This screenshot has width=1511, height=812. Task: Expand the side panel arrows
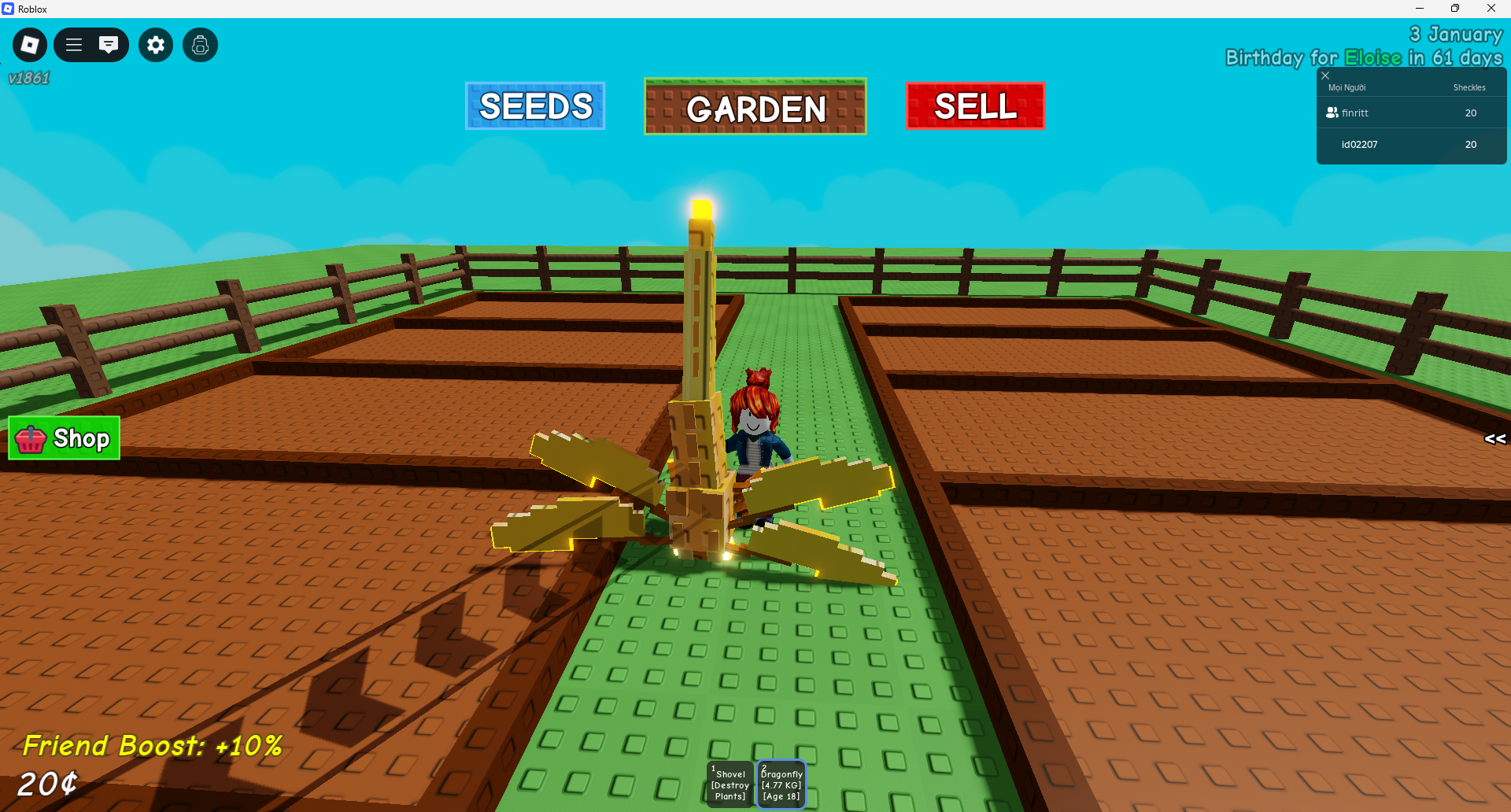point(1494,439)
